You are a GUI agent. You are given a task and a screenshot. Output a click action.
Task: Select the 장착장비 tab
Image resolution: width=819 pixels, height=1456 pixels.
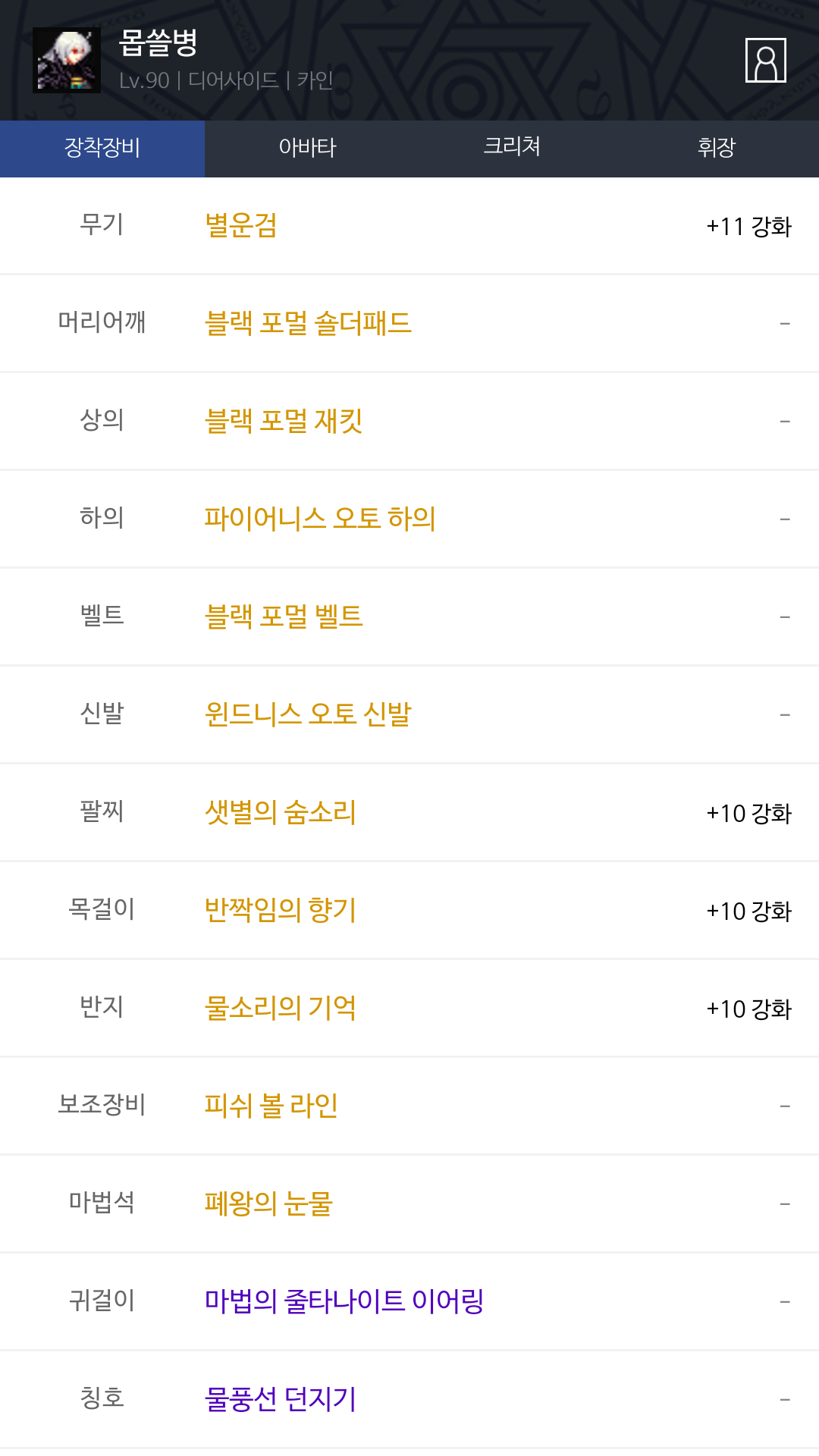click(102, 148)
